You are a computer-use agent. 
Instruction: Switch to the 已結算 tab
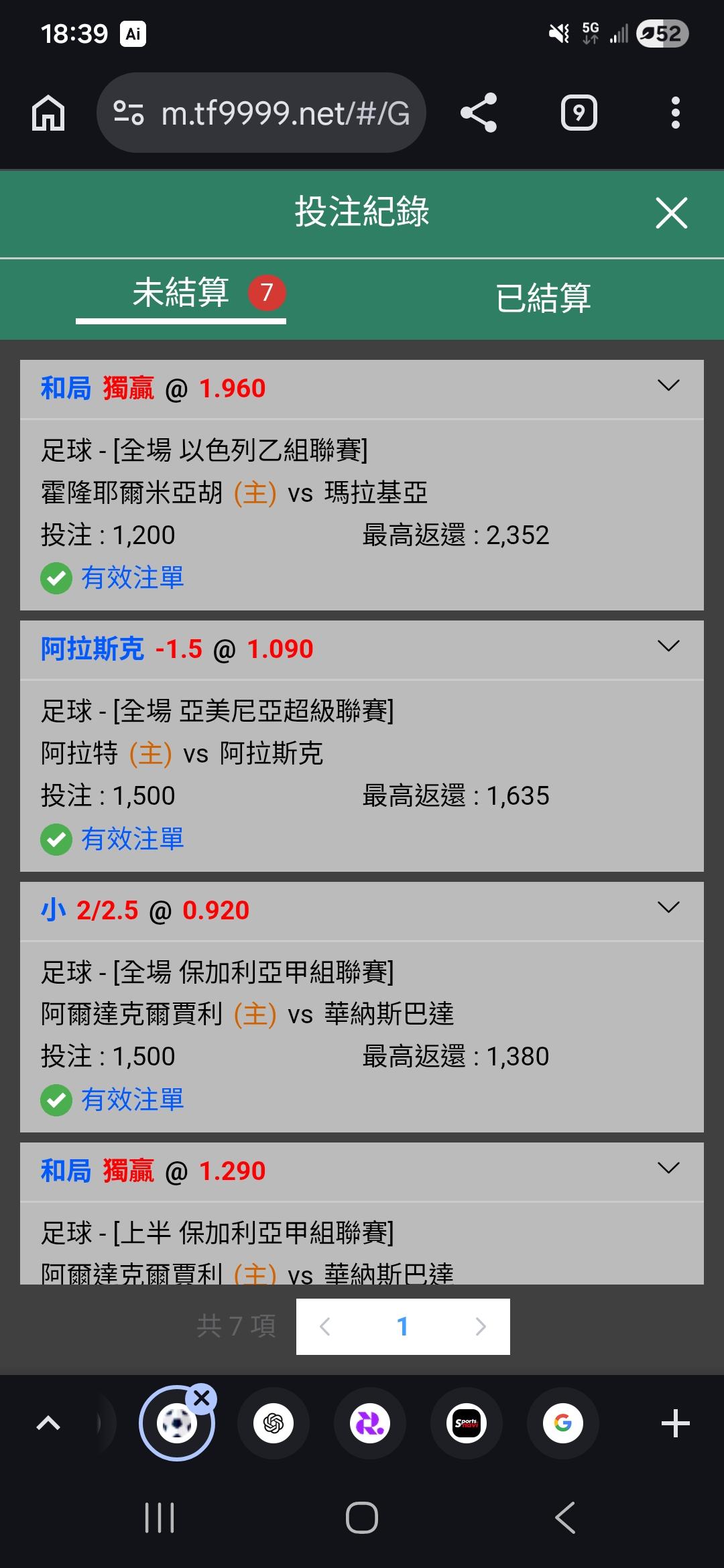(543, 298)
